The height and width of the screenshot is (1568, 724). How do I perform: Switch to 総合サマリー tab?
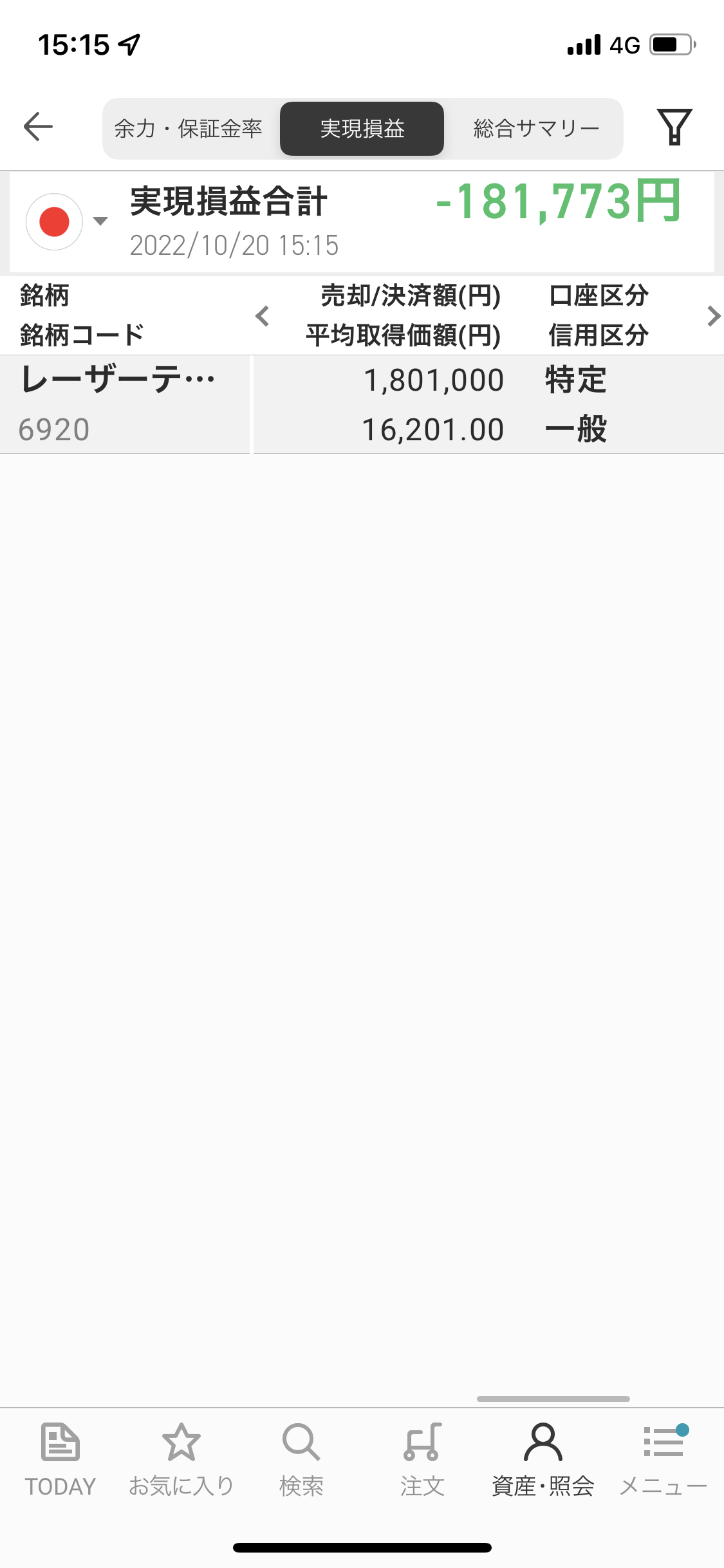[536, 129]
